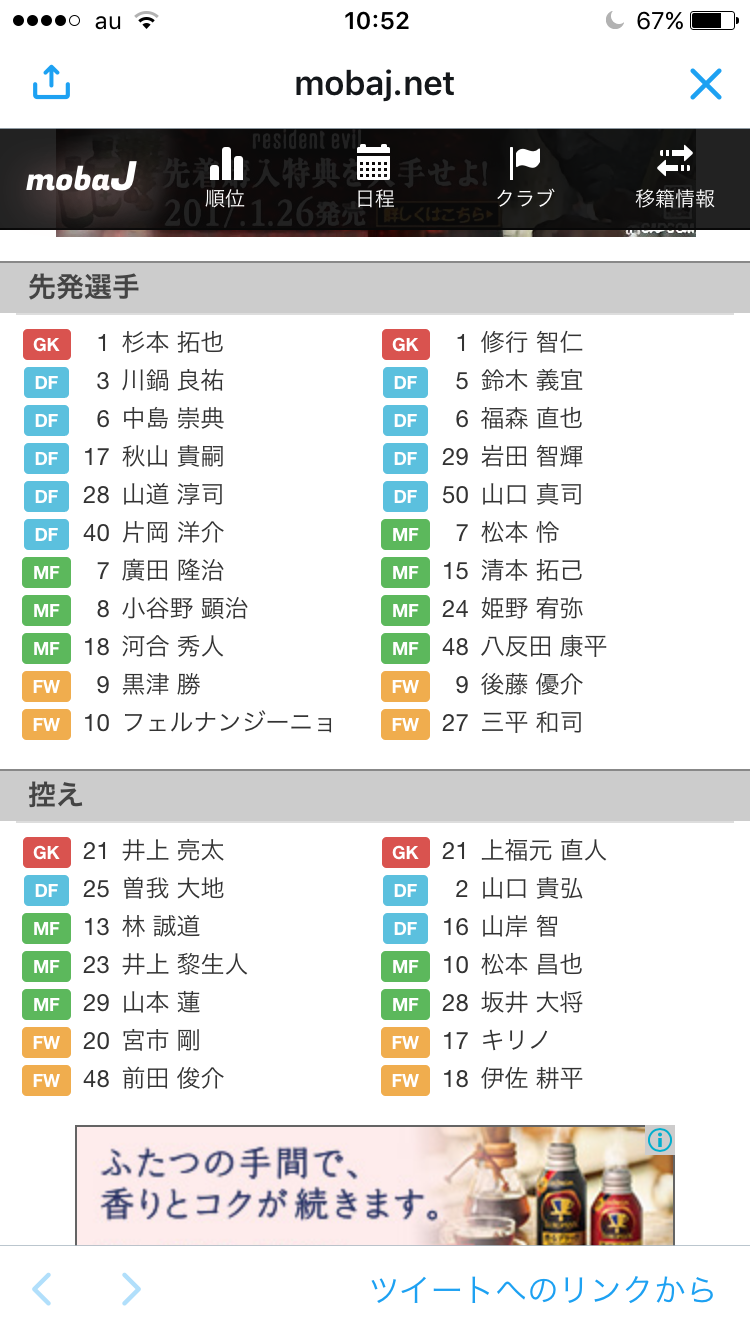750x1334 pixels.
Task: Switch to the 日程 schedule tab
Action: tap(375, 179)
